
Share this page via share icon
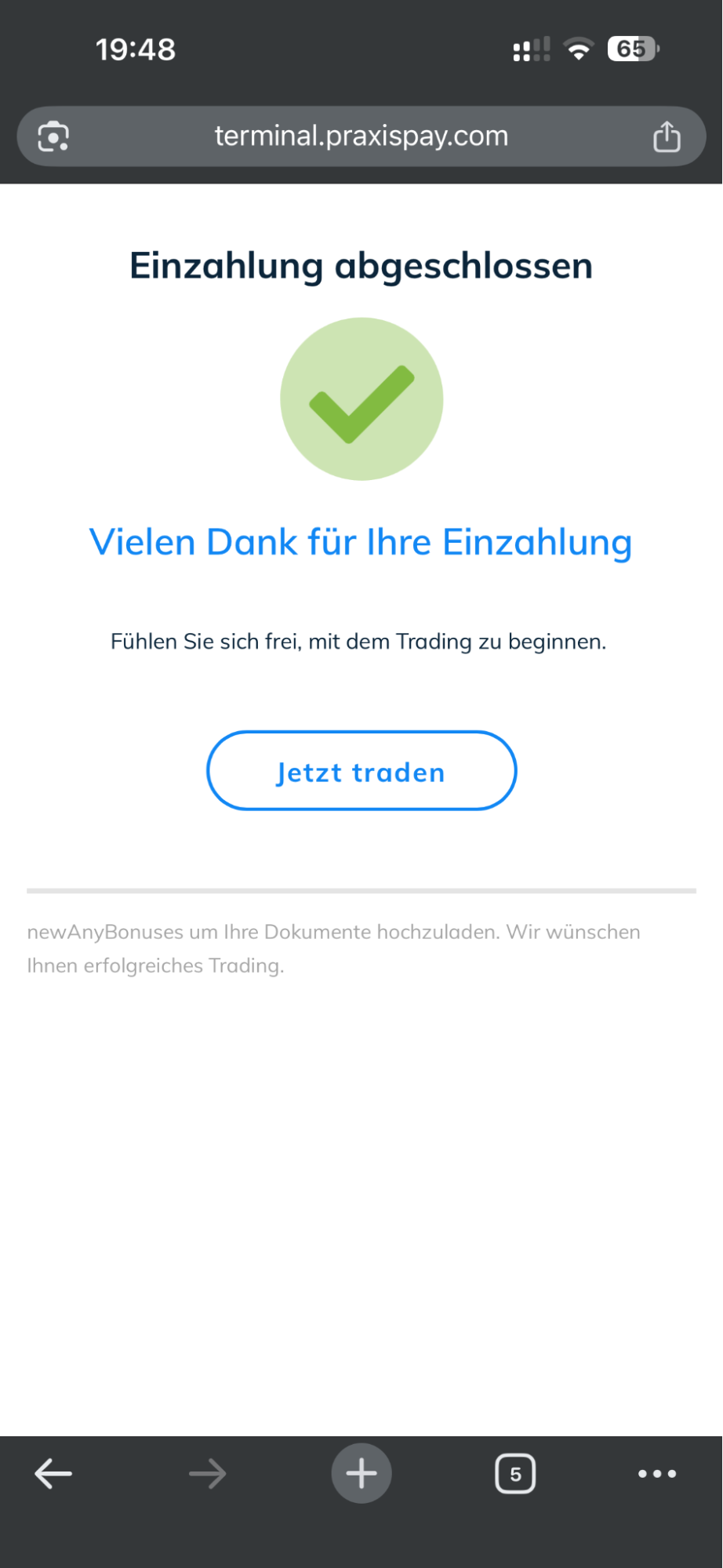(x=667, y=136)
